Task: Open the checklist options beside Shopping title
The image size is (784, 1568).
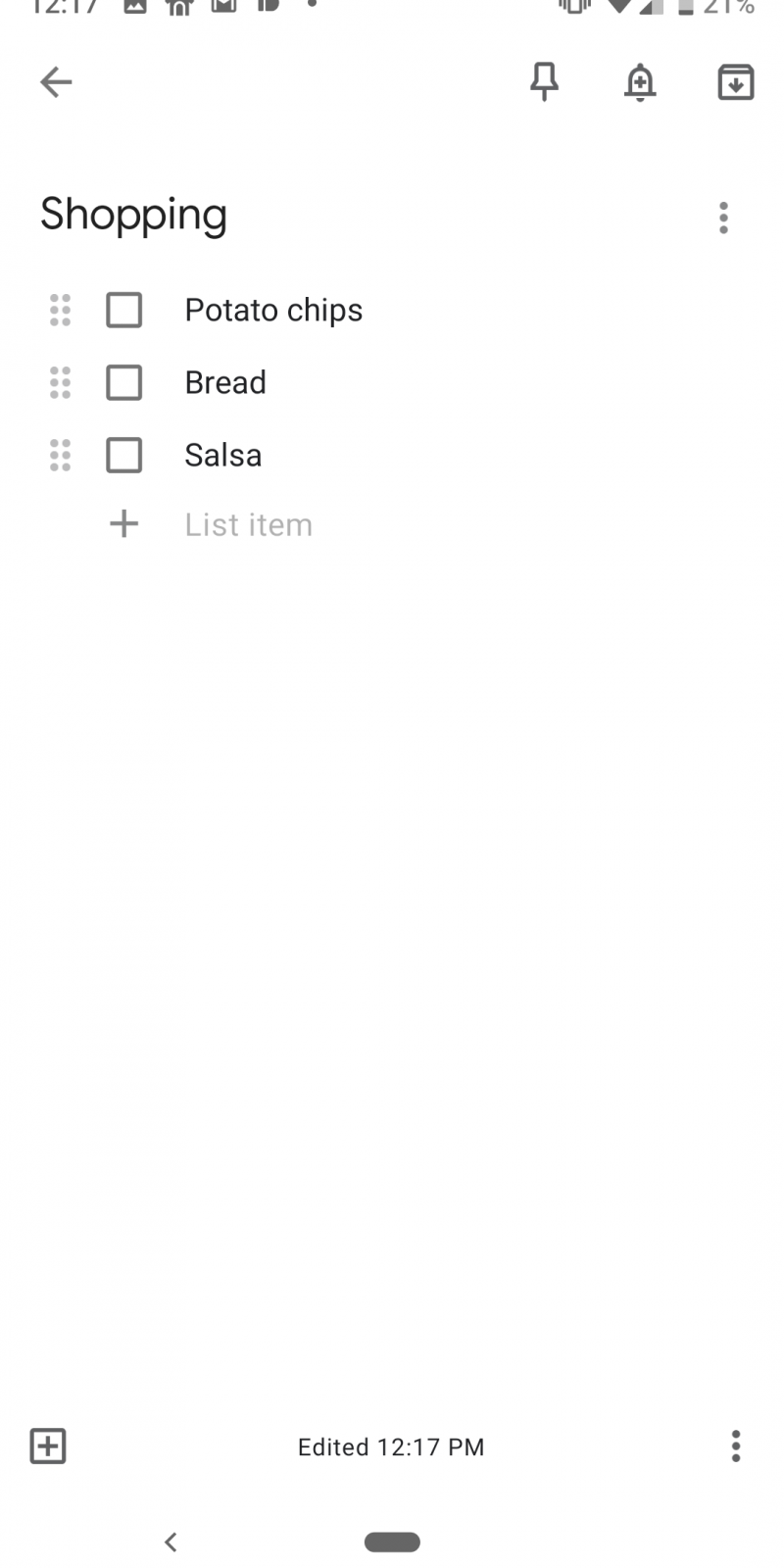Action: coord(723,218)
